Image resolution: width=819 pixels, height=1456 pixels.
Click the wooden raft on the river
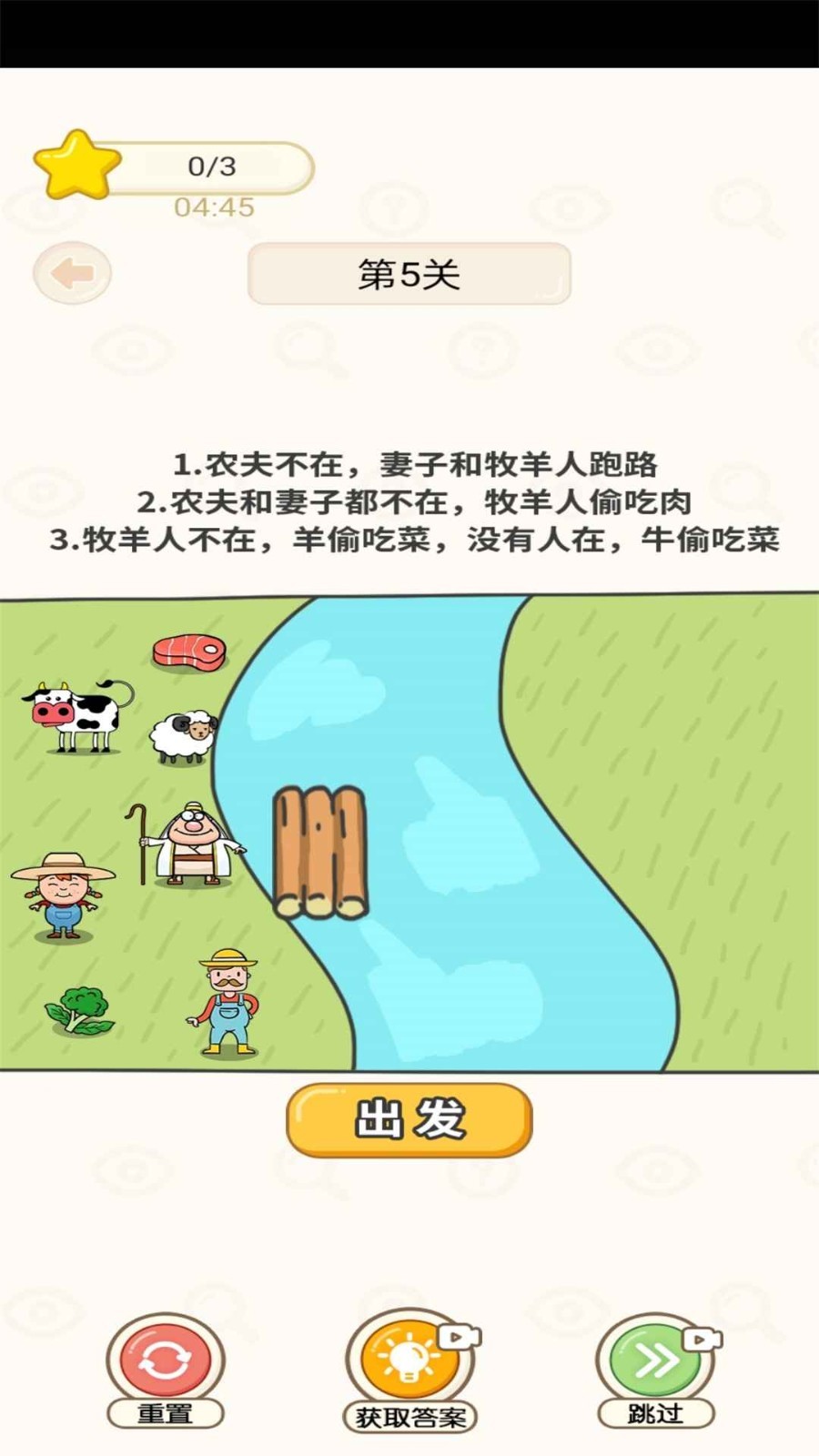pos(318,851)
